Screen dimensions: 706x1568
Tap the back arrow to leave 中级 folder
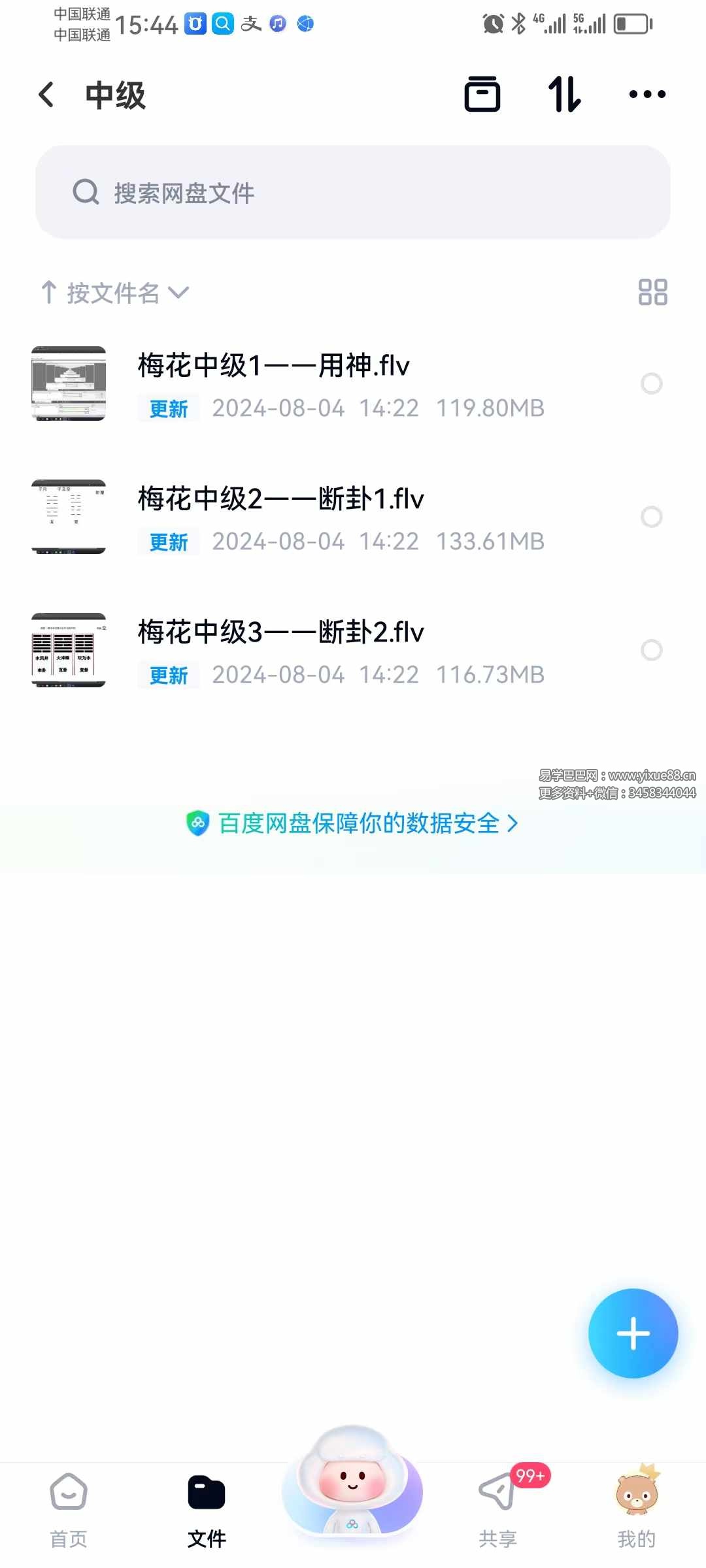(46, 95)
